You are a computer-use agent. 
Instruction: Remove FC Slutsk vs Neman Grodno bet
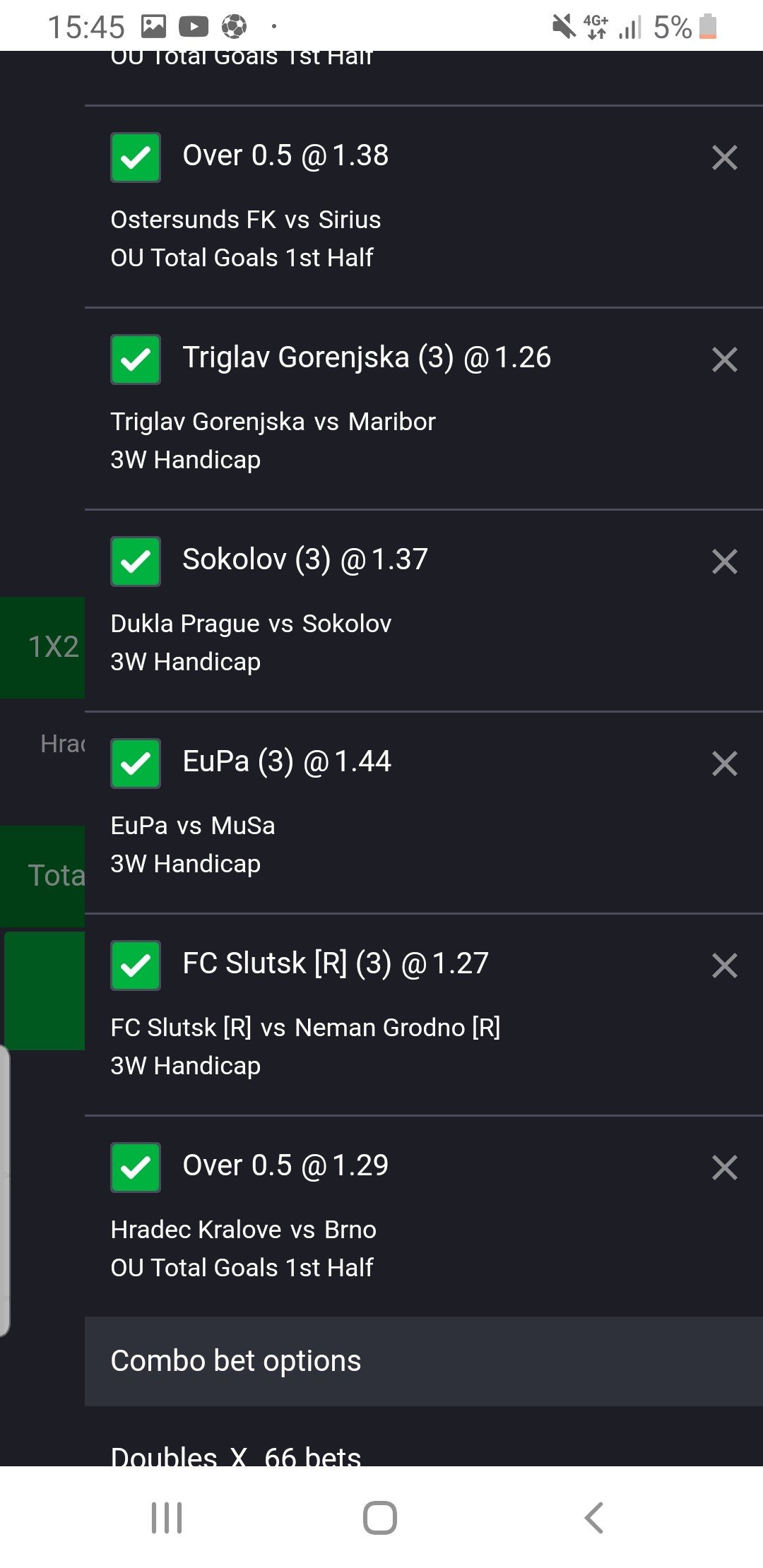point(724,966)
